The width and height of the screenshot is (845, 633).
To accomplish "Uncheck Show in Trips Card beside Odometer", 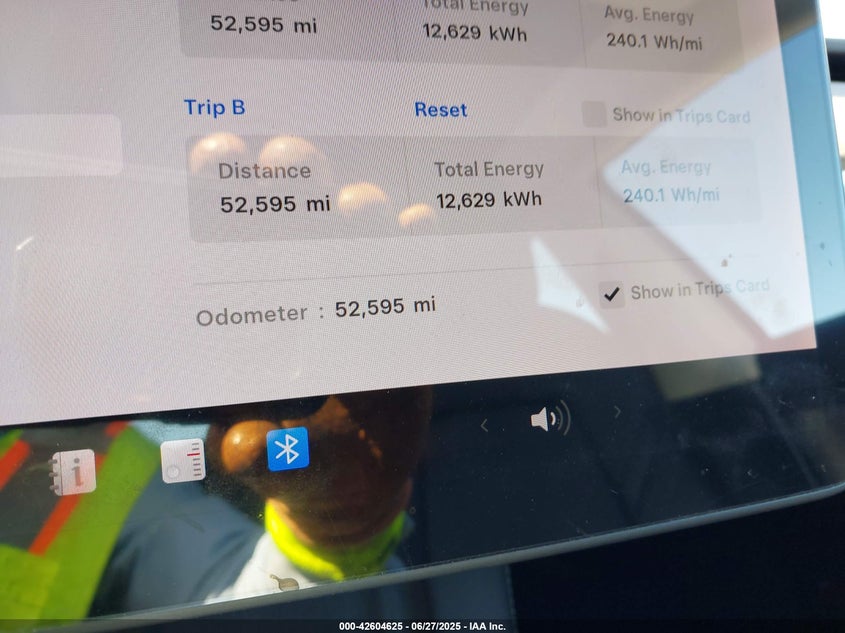I will tap(611, 294).
